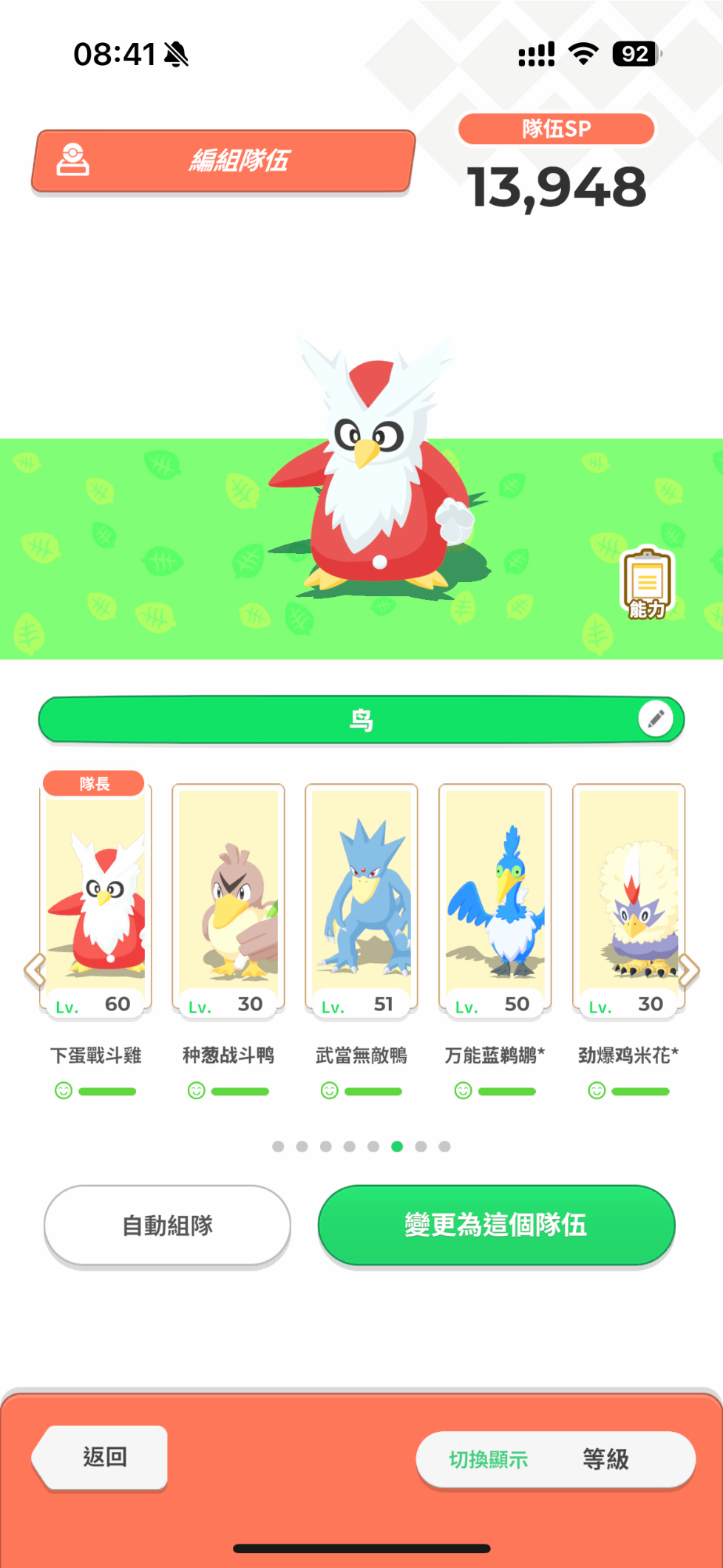Select the 武當無敵鴨 Lv. 51 card

pyautogui.click(x=361, y=902)
